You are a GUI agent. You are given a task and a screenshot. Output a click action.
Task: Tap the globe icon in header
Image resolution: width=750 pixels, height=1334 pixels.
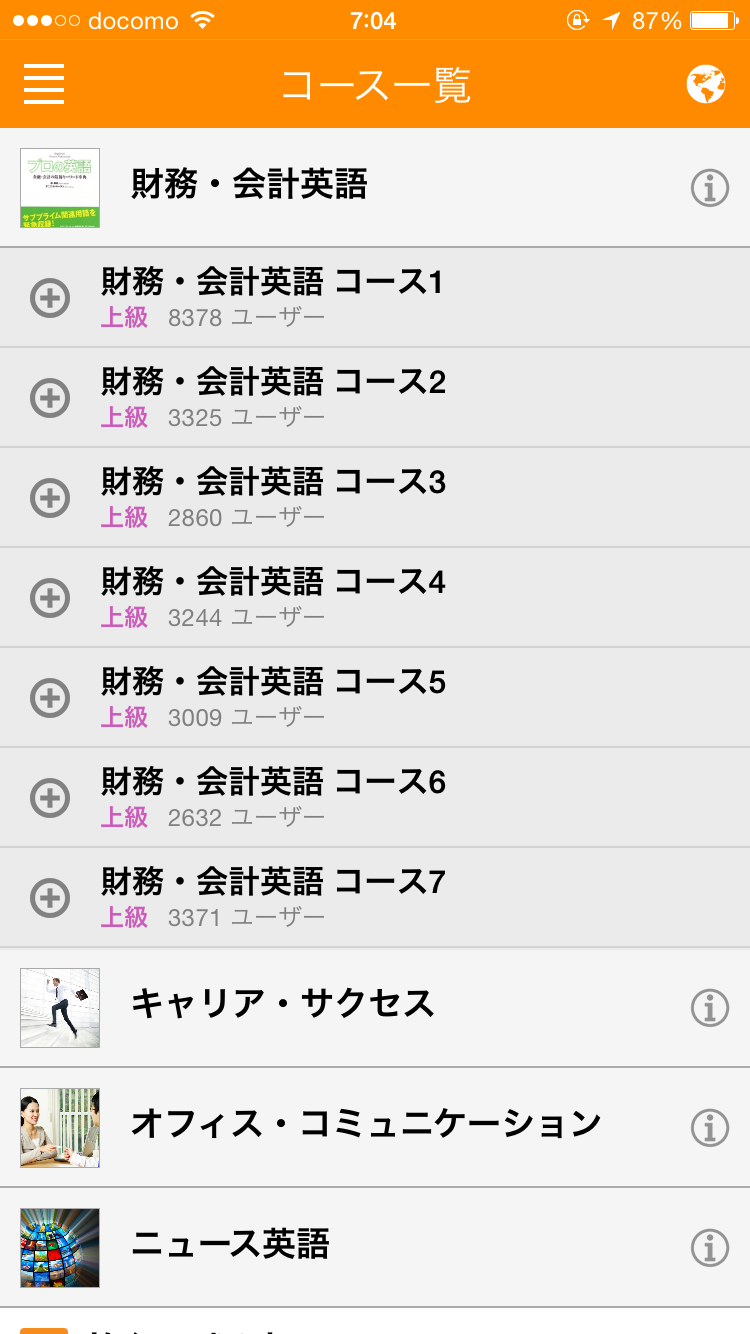(706, 84)
